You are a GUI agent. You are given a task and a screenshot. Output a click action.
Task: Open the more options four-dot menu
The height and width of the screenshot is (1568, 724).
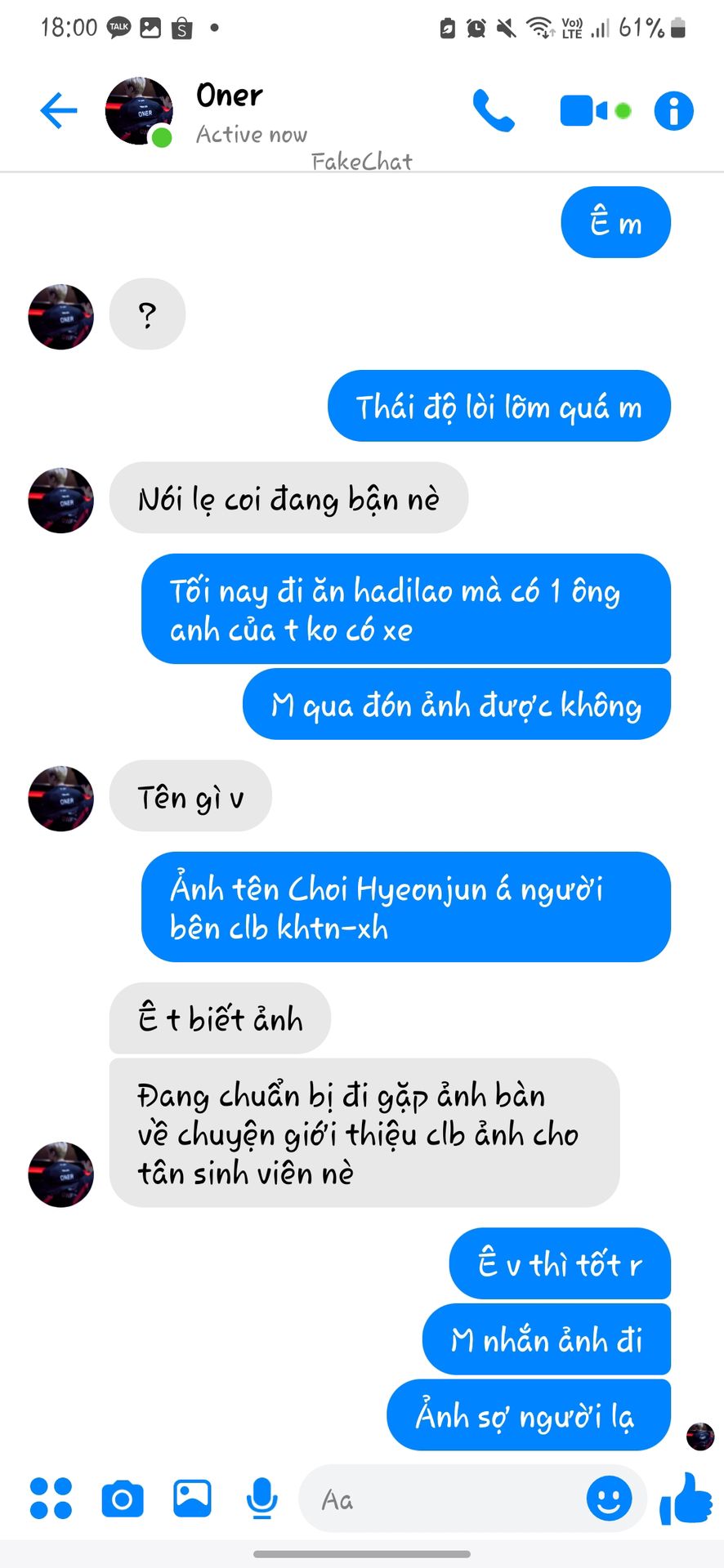point(51,1499)
